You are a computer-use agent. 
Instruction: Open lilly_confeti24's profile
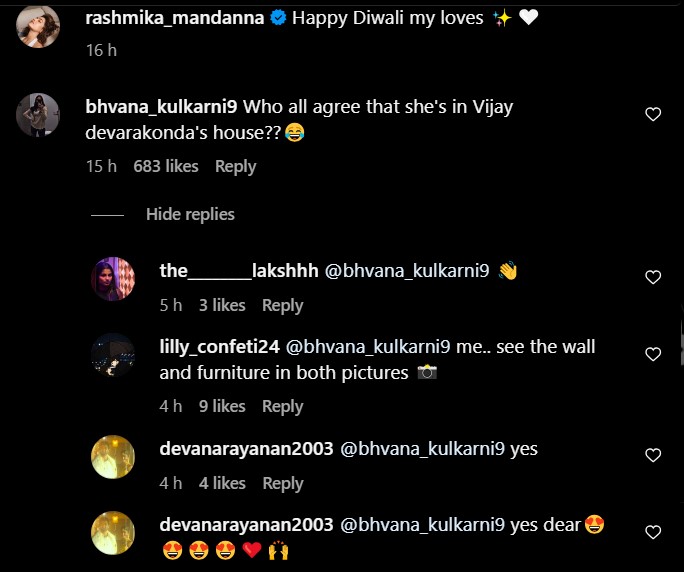tap(220, 348)
